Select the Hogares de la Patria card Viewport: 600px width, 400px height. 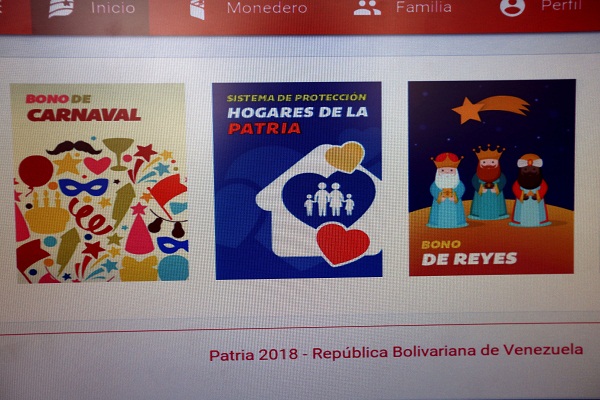click(x=297, y=180)
